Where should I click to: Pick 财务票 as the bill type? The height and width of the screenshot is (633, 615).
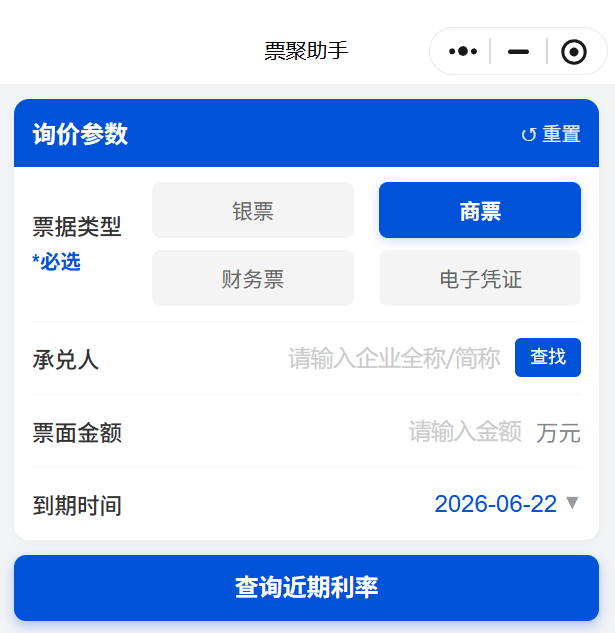pyautogui.click(x=253, y=279)
